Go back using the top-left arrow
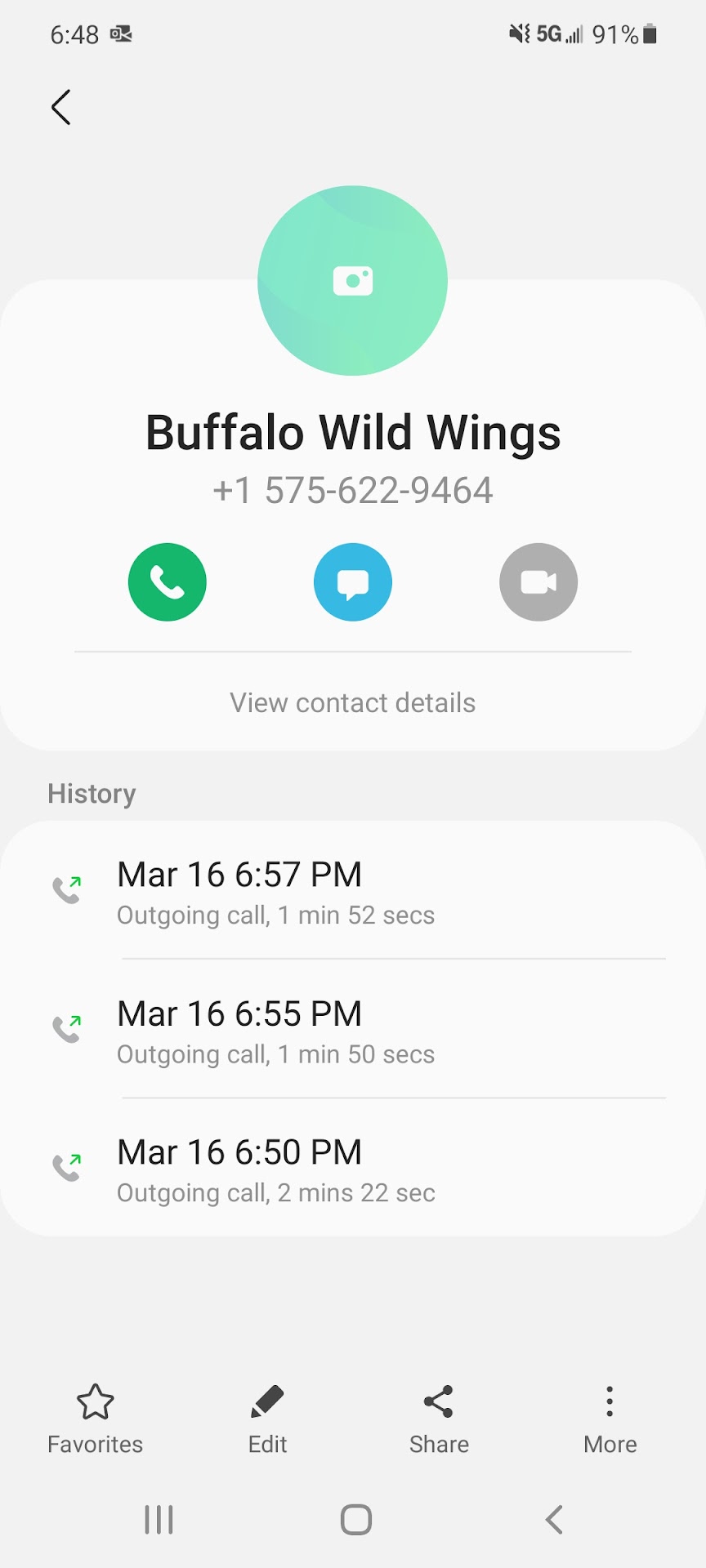Screen dimensions: 706x1568 61,107
